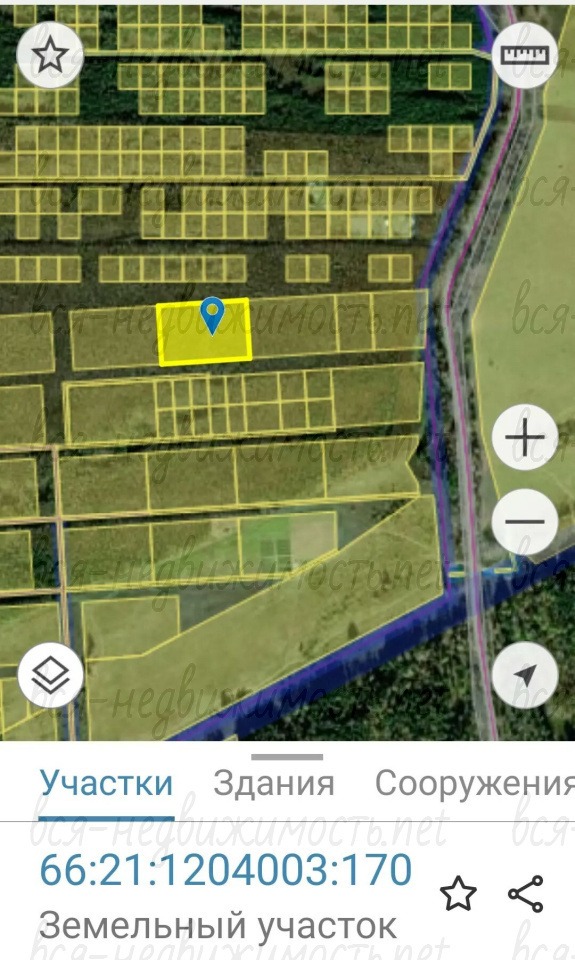Zoom in on the map
The height and width of the screenshot is (960, 575).
(x=525, y=437)
